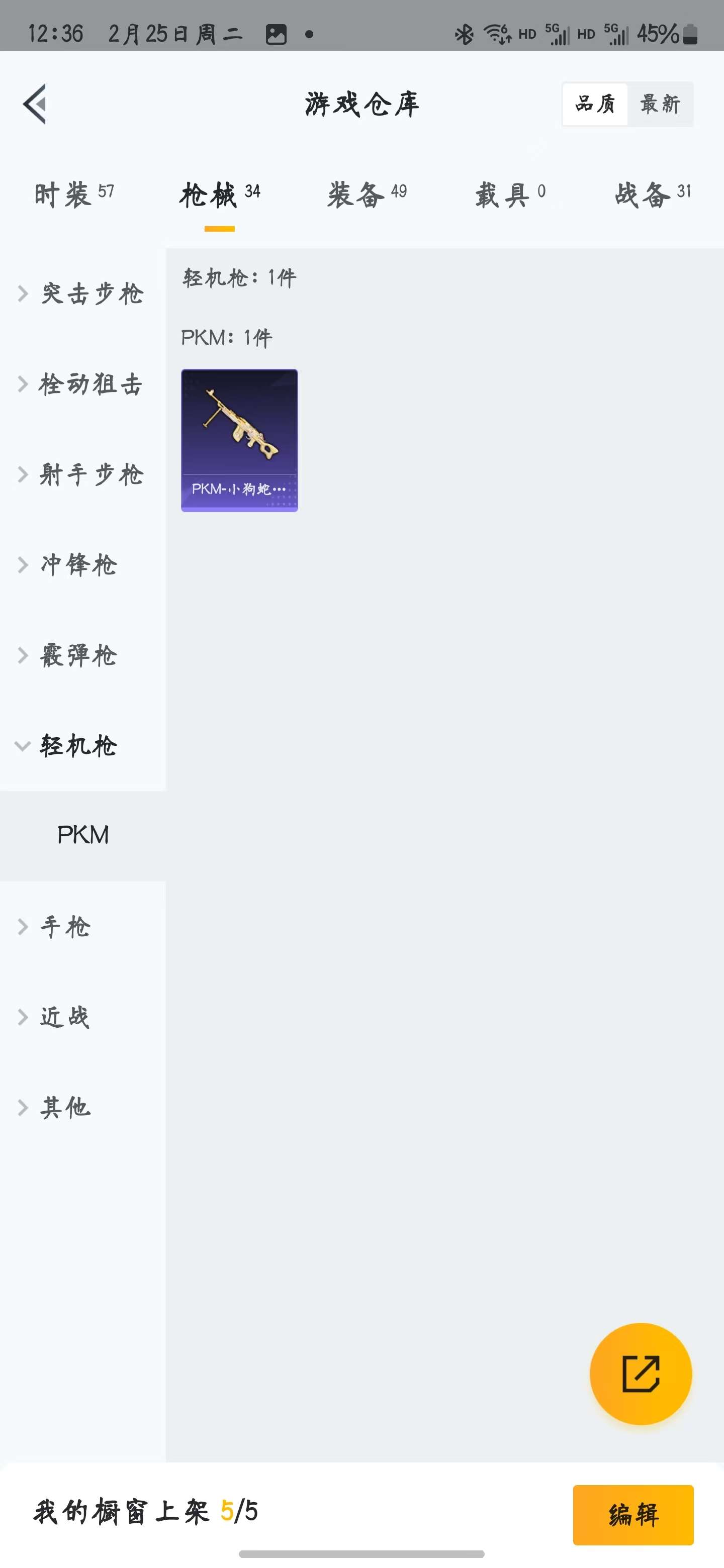Click the Bluetooth icon in the status bar
The width and height of the screenshot is (724, 1568).
(x=464, y=35)
